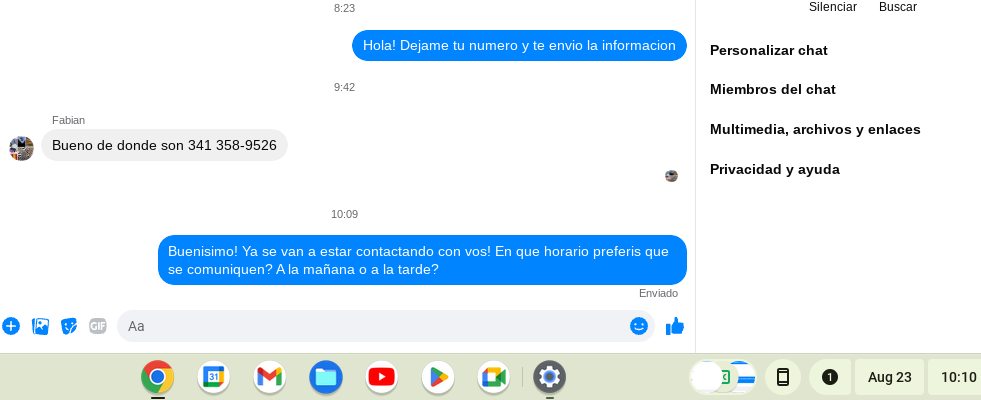
Task: Send a thumbs-up like
Action: (675, 326)
